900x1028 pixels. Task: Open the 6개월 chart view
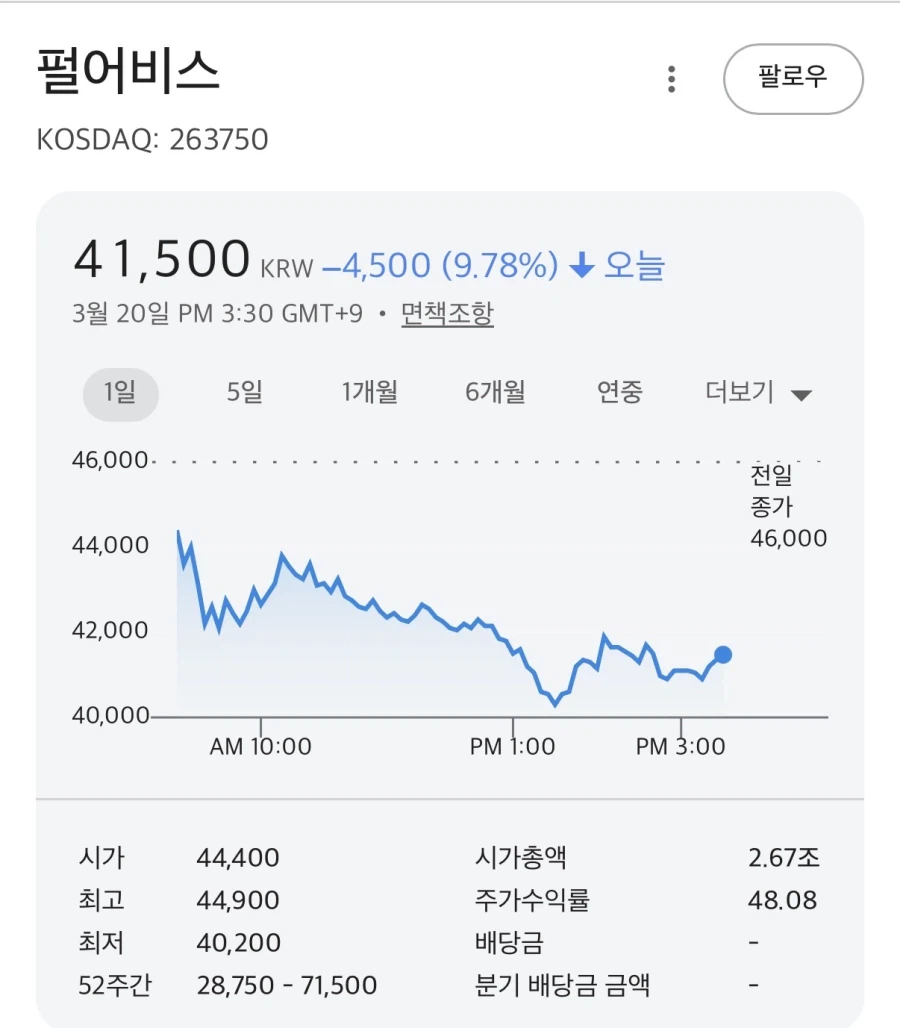495,393
